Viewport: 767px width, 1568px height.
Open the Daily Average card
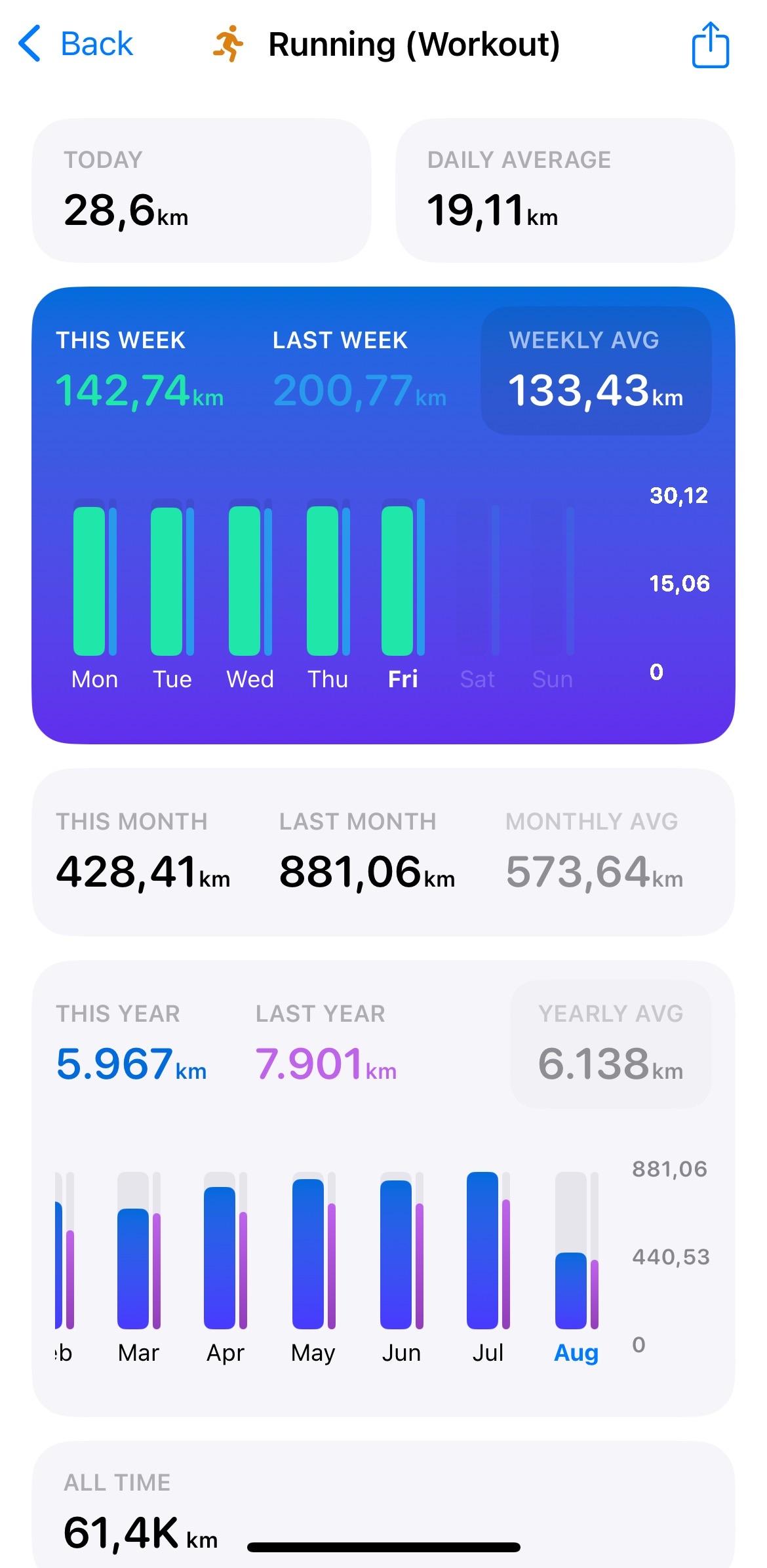564,190
